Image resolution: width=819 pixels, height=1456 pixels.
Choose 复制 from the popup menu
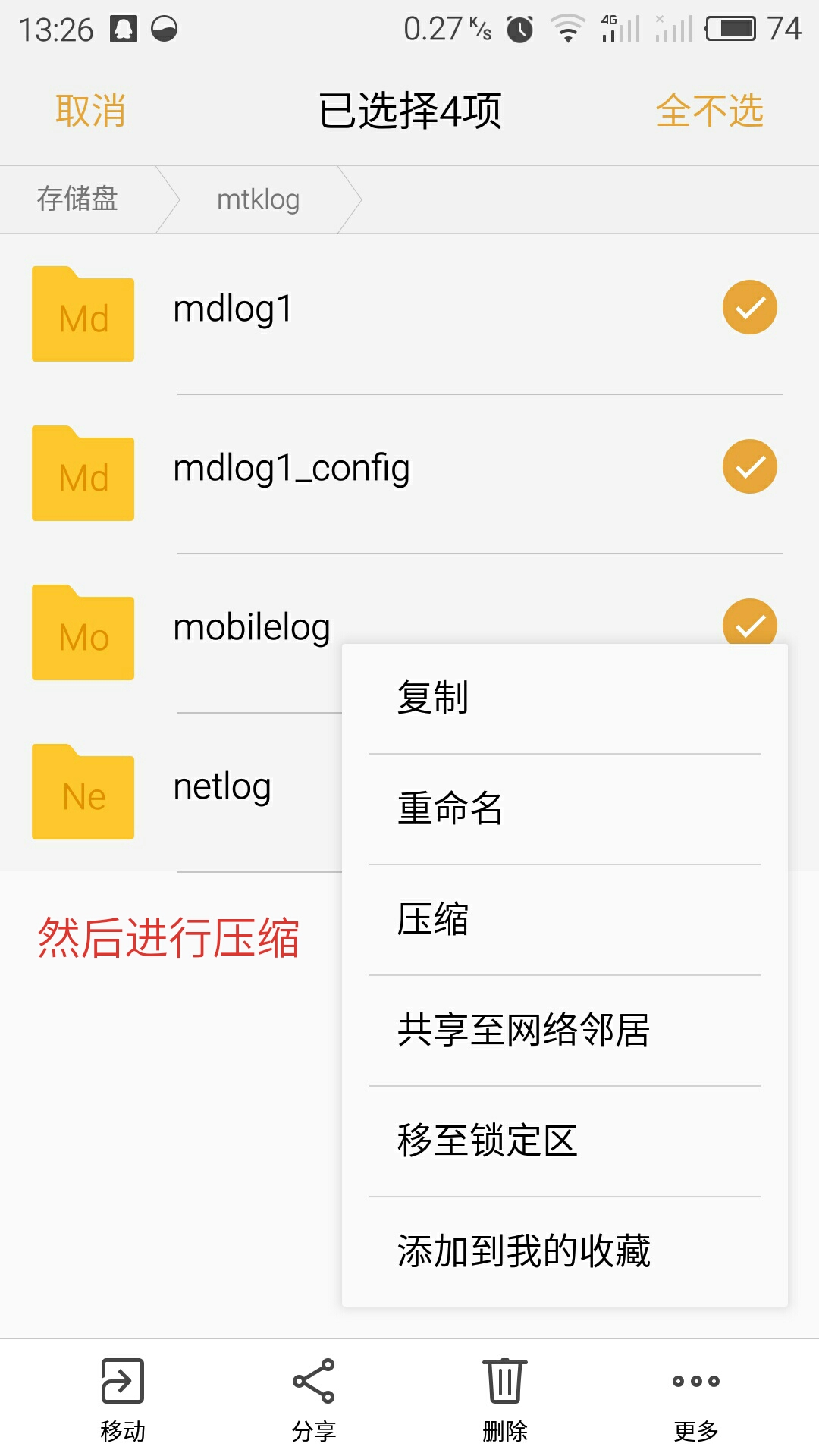pyautogui.click(x=565, y=698)
